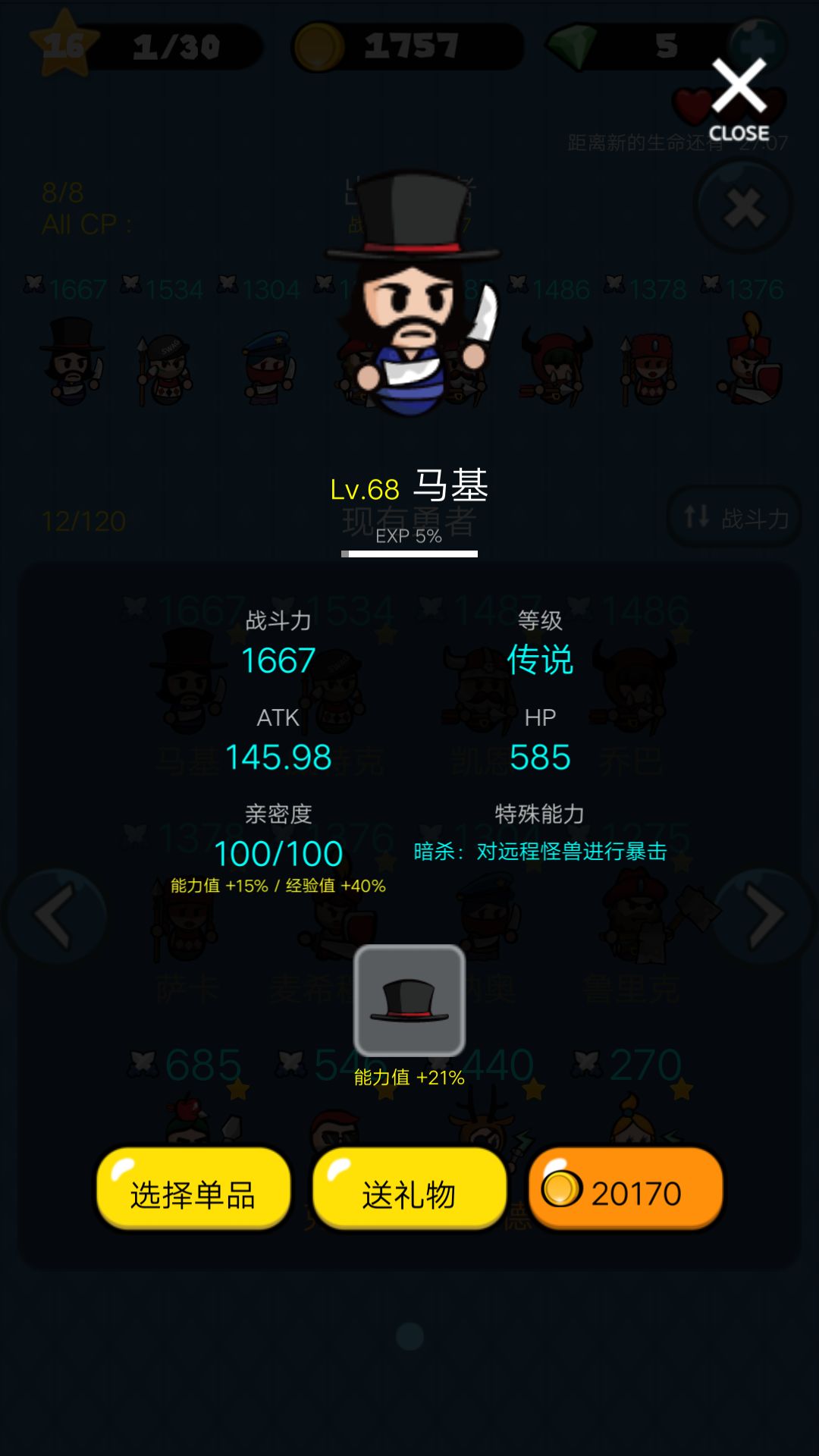Screen dimensions: 819x1456
Task: Tap the orange 20170 coin purchase button
Action: pos(624,1188)
